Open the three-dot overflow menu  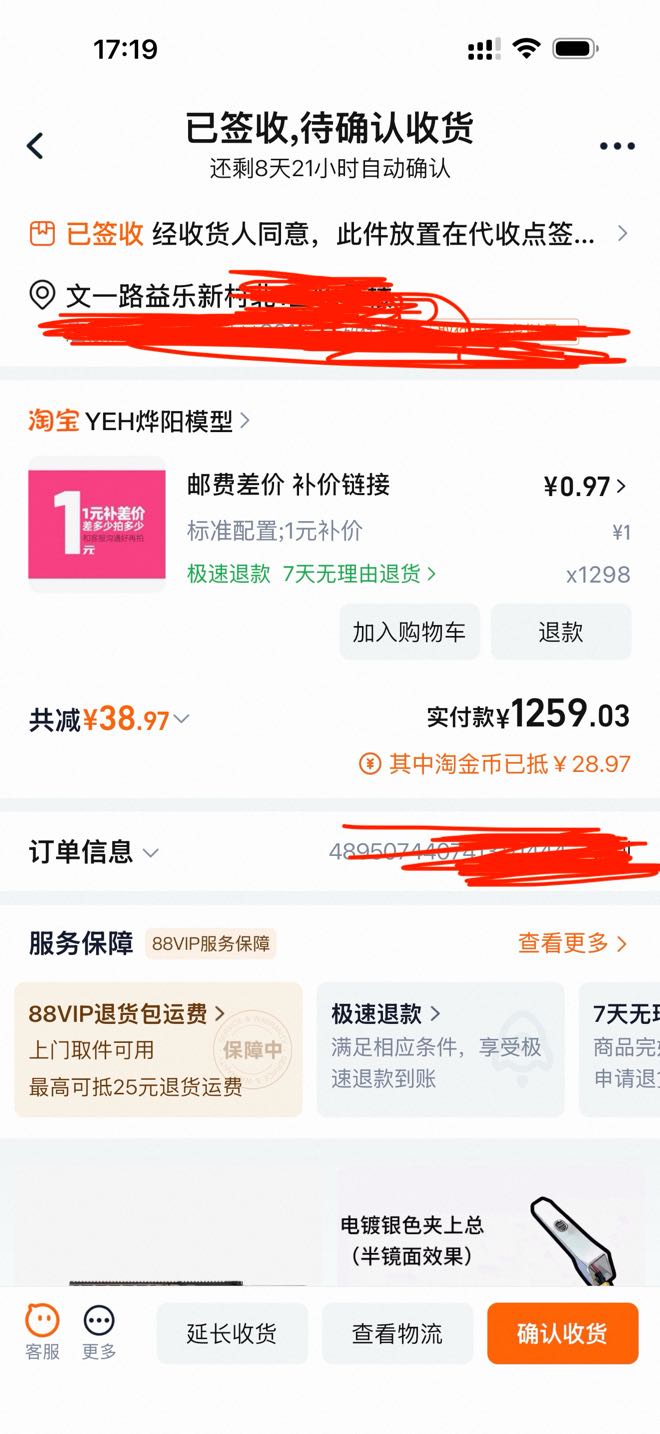pos(617,146)
